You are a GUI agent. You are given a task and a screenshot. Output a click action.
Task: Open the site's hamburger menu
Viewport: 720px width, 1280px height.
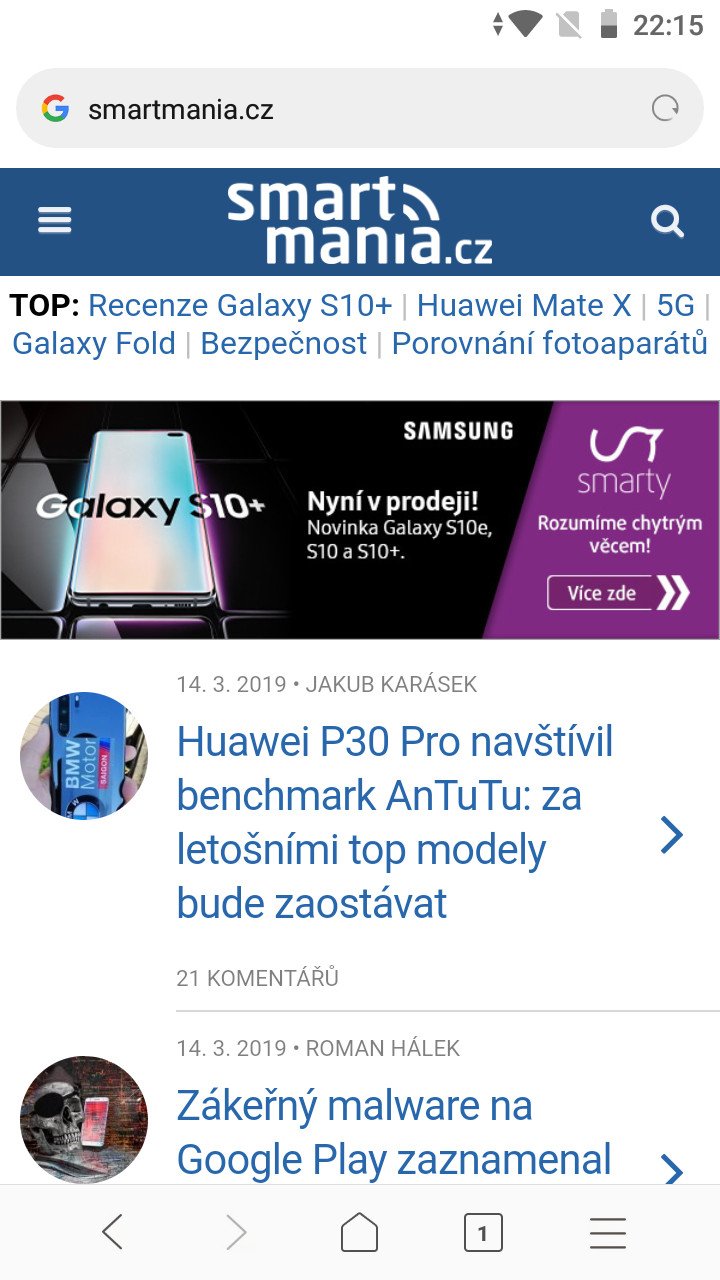pos(55,221)
